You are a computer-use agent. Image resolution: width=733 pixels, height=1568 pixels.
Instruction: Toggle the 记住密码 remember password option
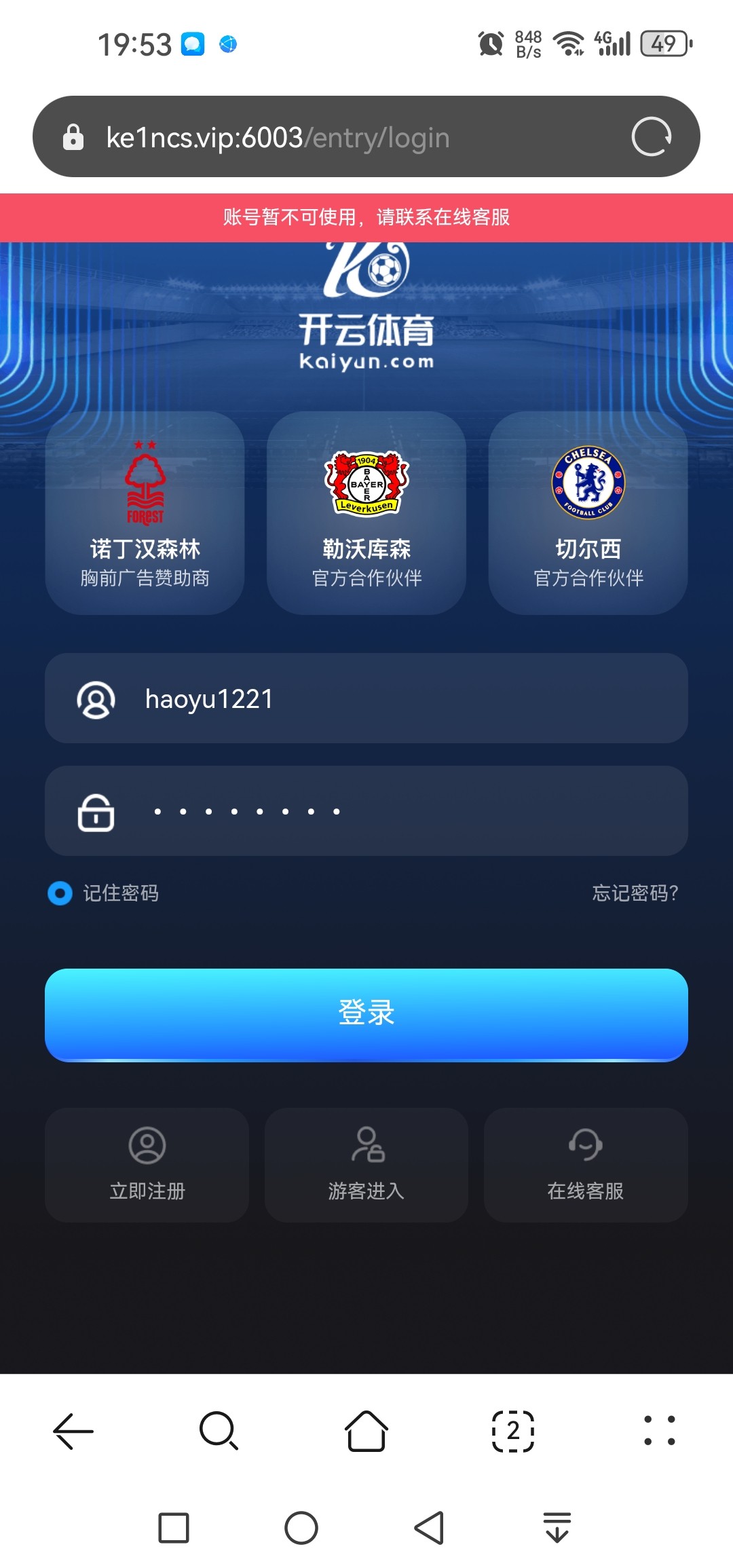coord(60,893)
